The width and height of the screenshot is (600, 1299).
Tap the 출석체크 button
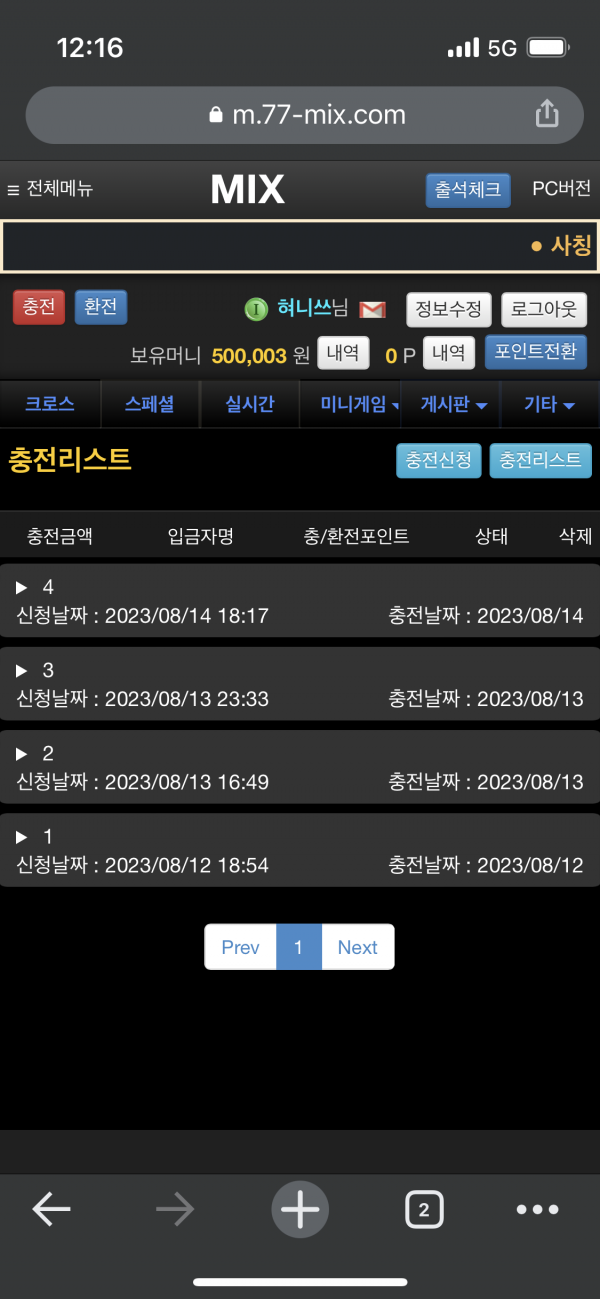[x=467, y=190]
